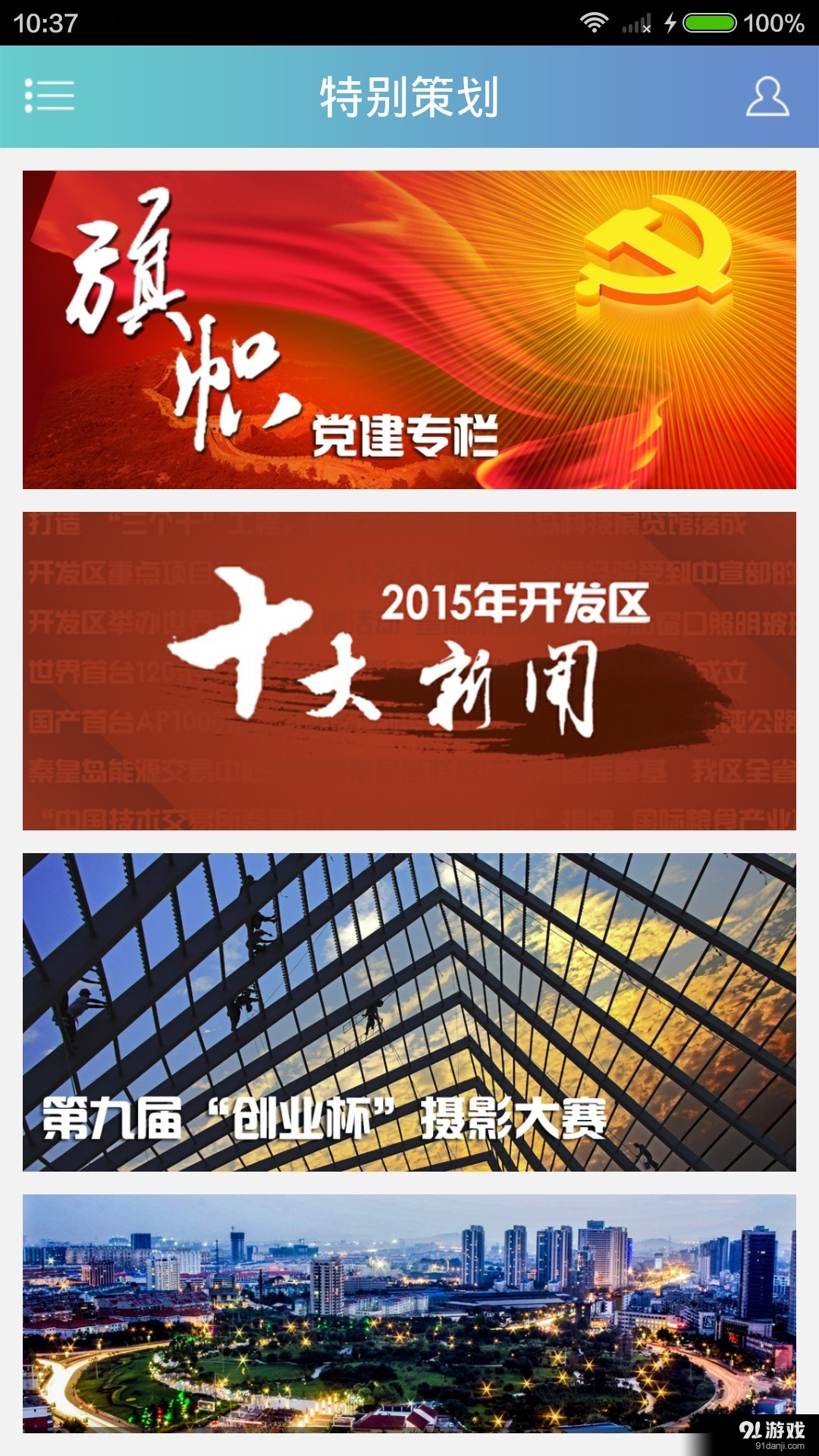
Task: Open 2015年开发区十大新闻 special feature
Action: coord(409,671)
